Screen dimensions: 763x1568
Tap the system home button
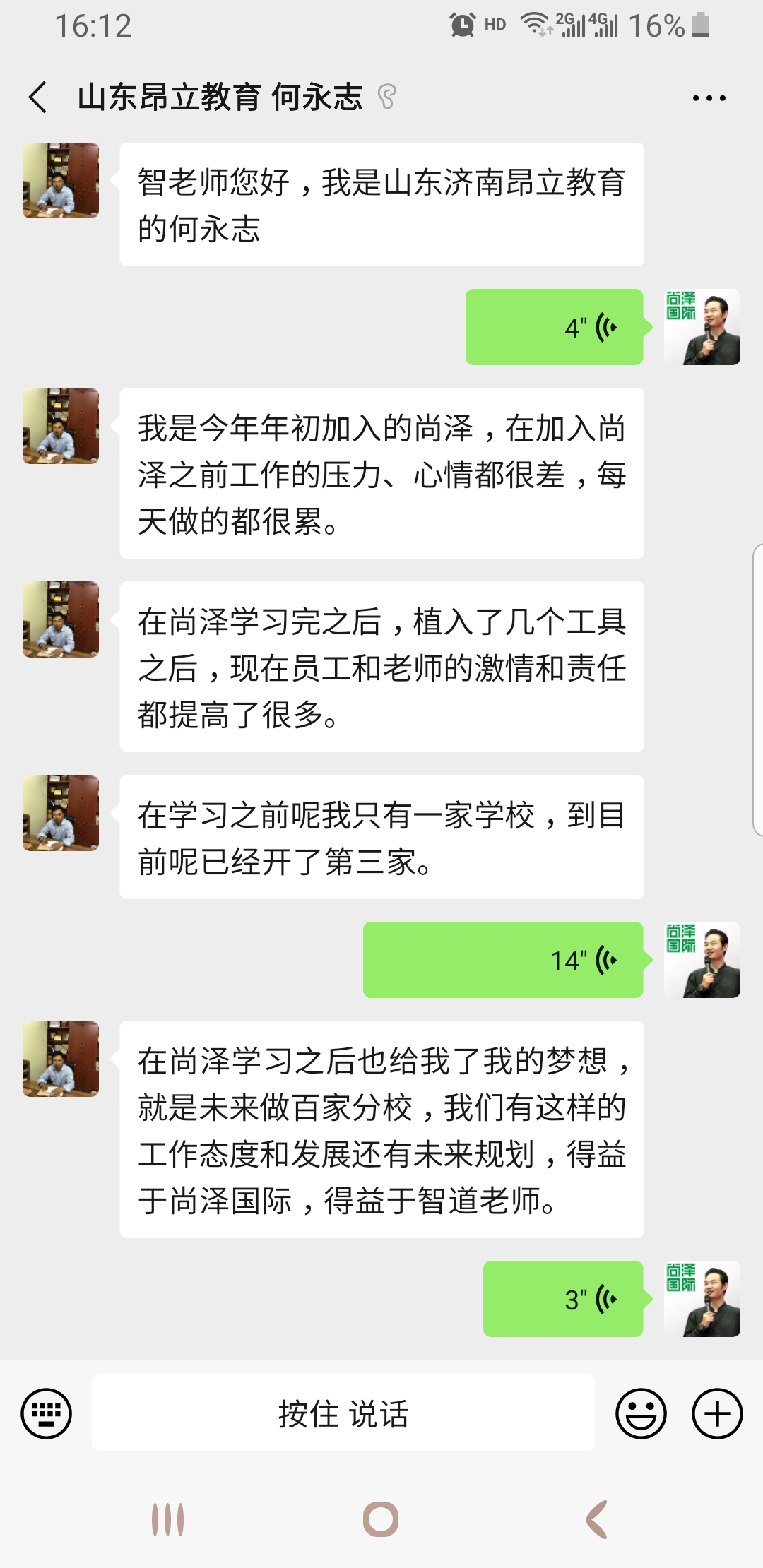click(381, 1519)
